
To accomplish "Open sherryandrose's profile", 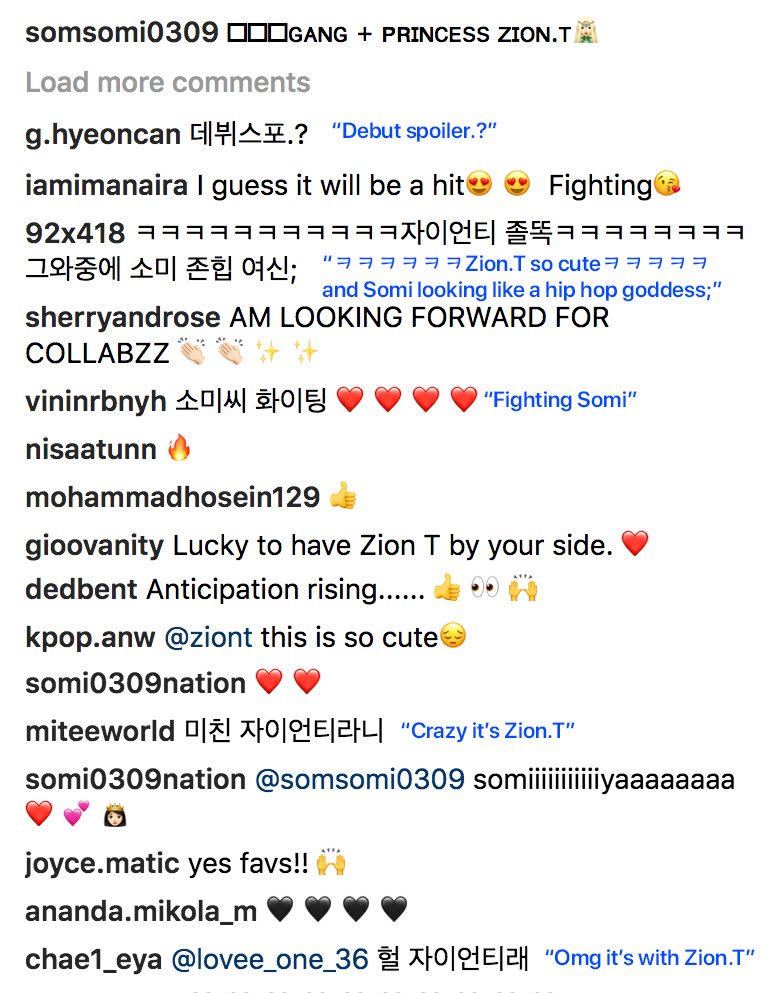I will click(x=123, y=317).
